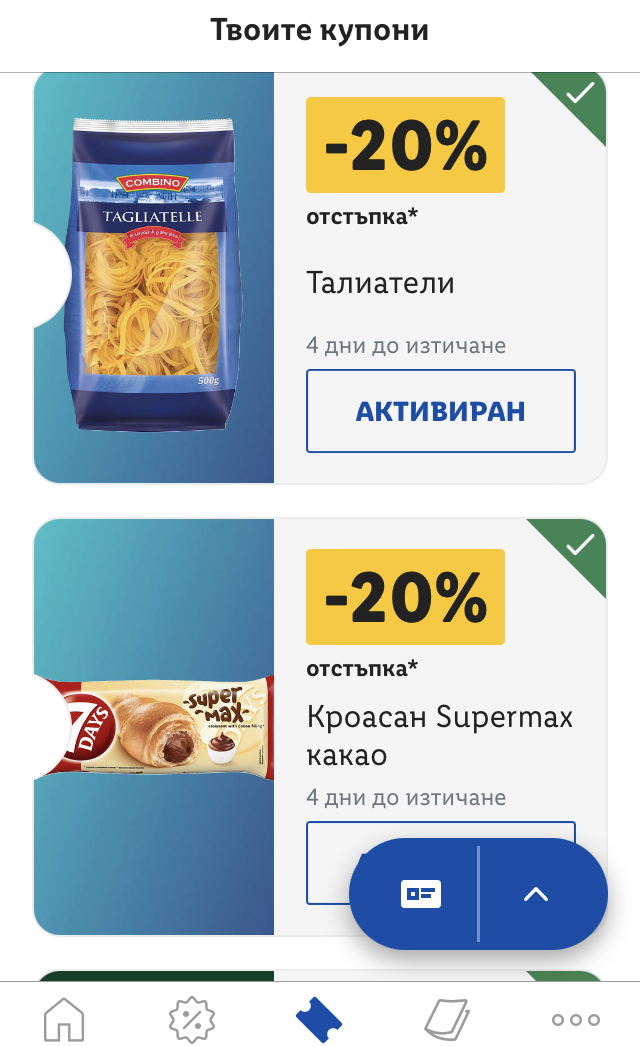Image resolution: width=640 pixels, height=1046 pixels.
Task: Open the Кроасан Supermax какао coupon card
Action: pos(320,727)
